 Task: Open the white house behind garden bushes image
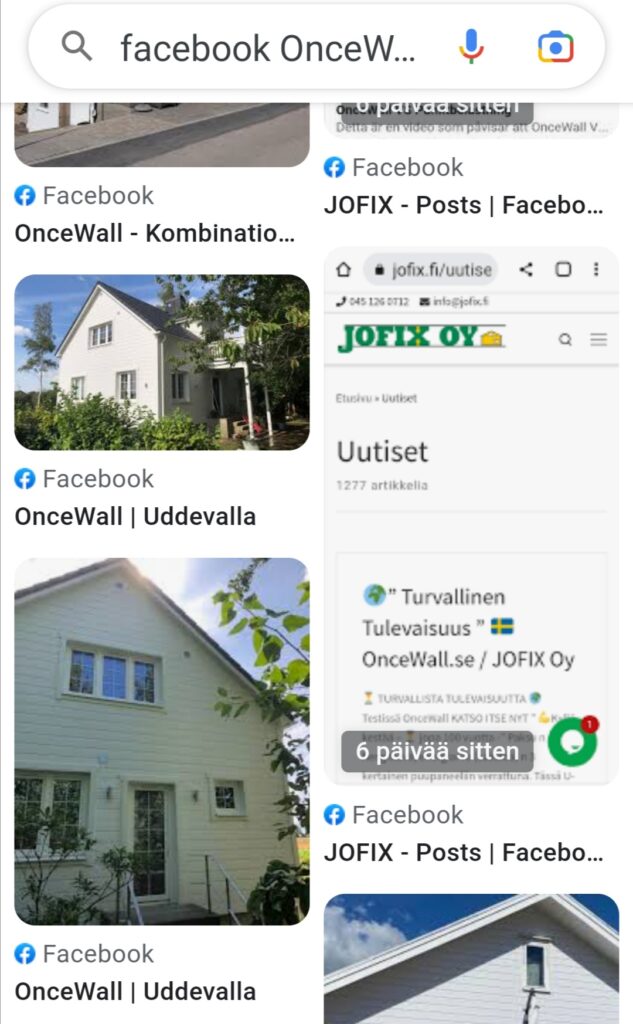pyautogui.click(x=162, y=362)
